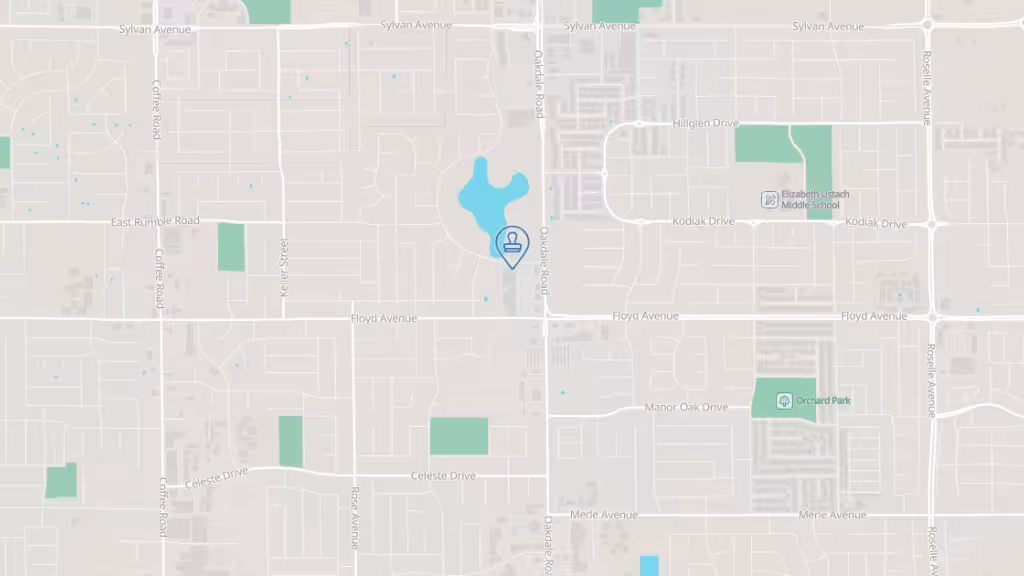
Task: Select the Orchard Park map marker
Action: click(x=785, y=401)
